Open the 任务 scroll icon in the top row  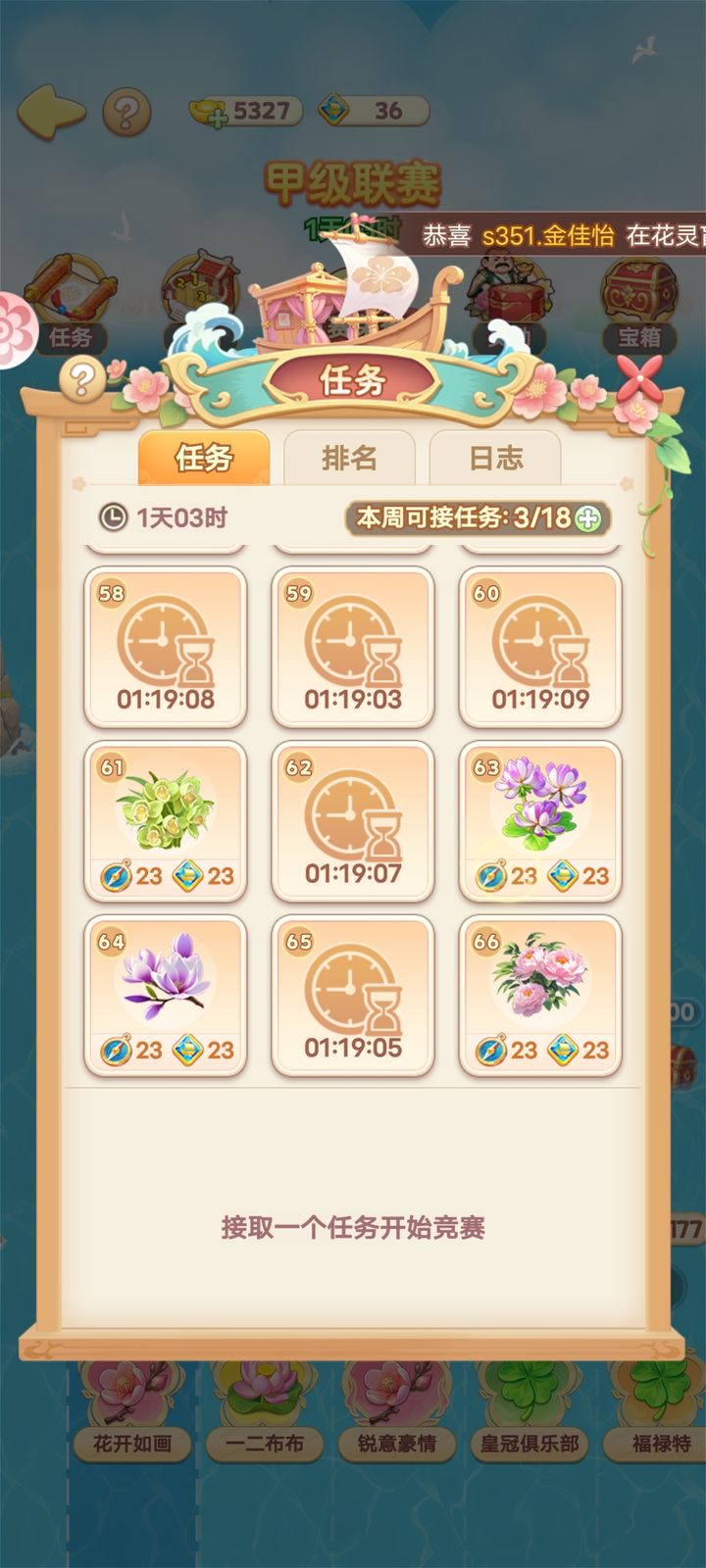(69, 292)
